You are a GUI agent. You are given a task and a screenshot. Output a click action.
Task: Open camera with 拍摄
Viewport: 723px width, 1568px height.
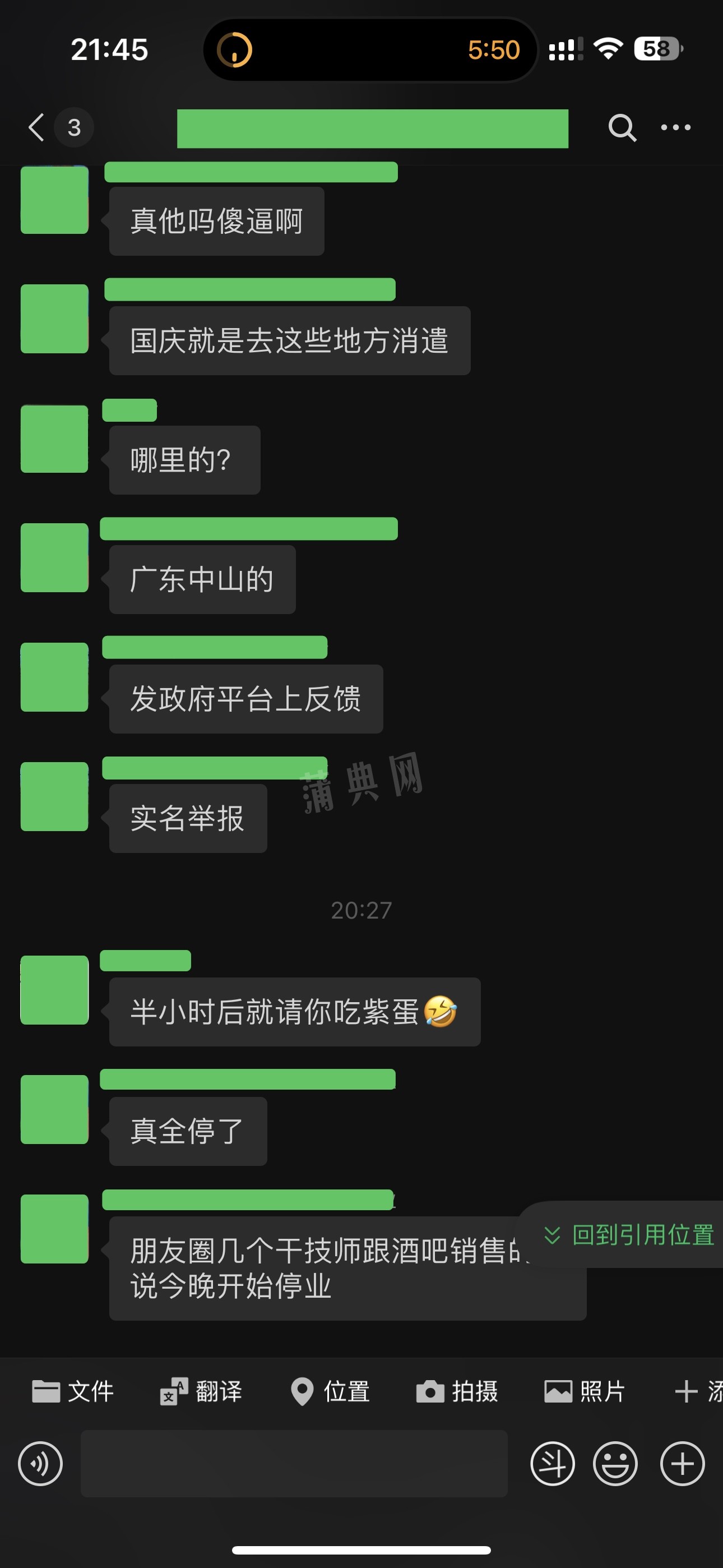coord(457,1391)
